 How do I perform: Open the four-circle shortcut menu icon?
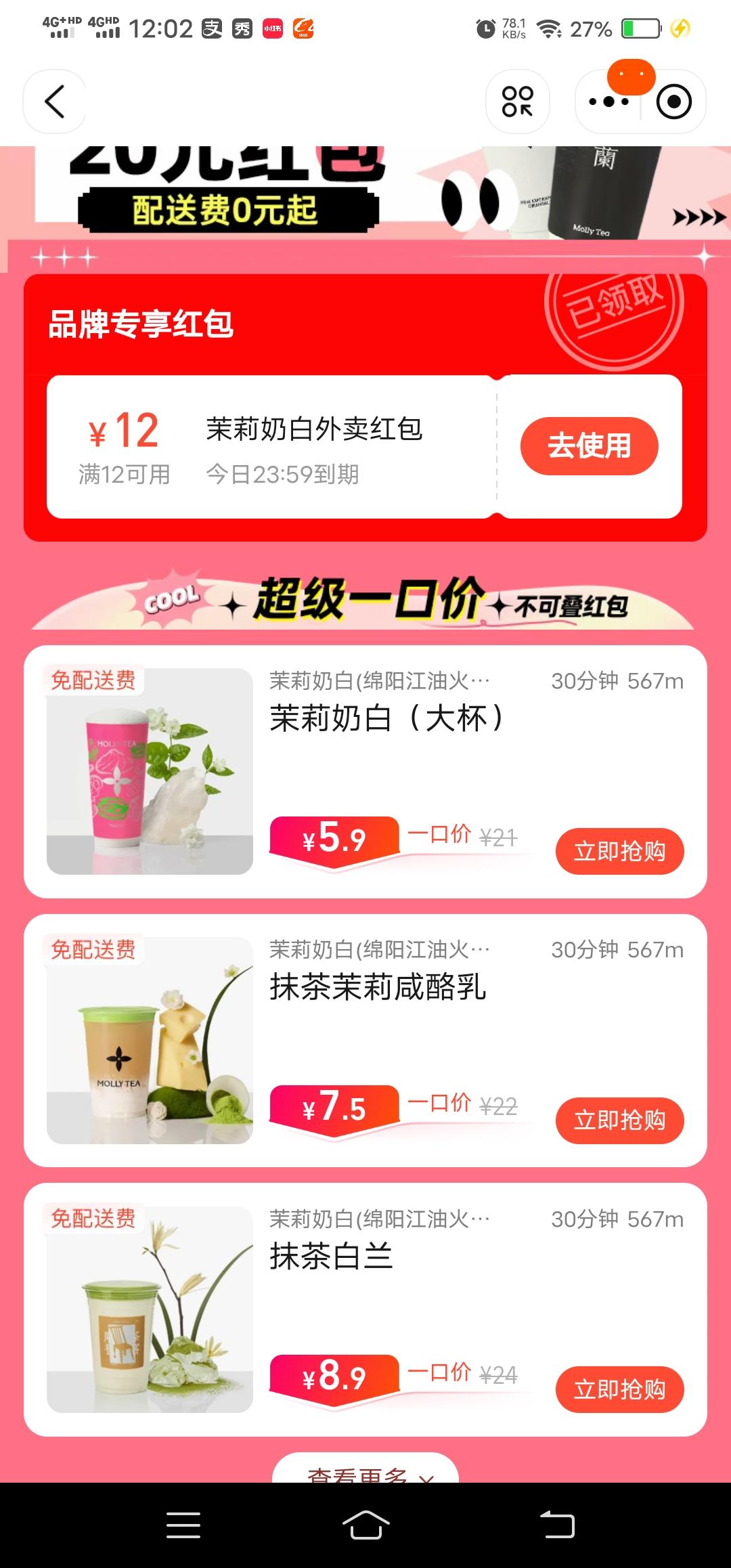[517, 102]
